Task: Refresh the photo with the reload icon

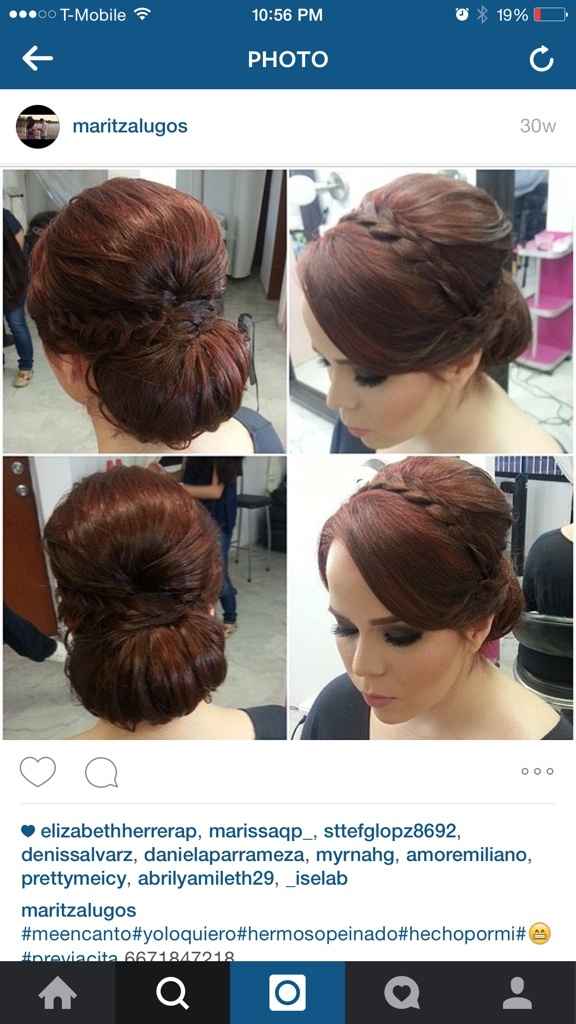Action: (x=541, y=59)
